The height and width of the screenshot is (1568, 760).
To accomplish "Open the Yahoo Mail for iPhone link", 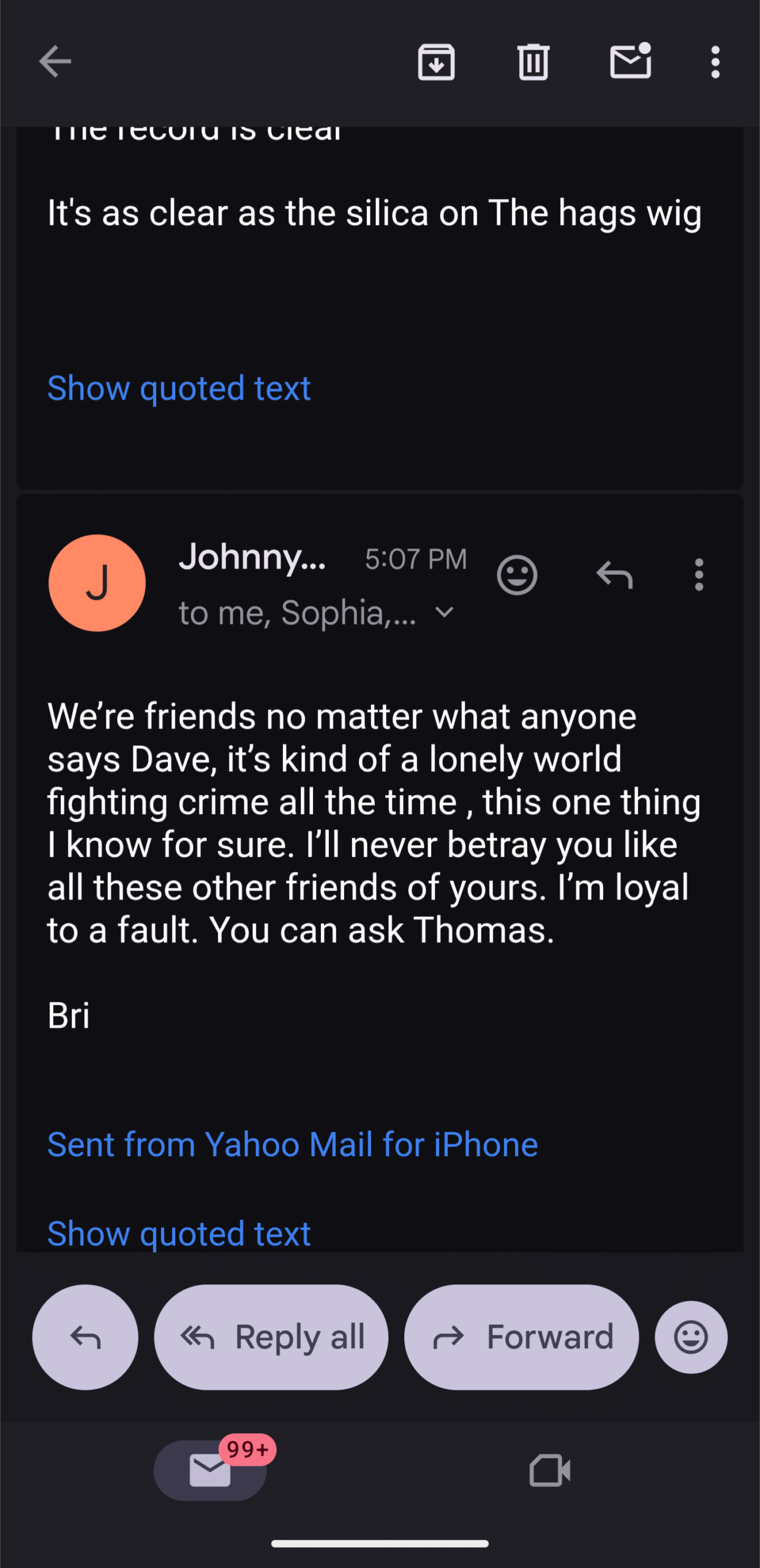I will point(293,1144).
